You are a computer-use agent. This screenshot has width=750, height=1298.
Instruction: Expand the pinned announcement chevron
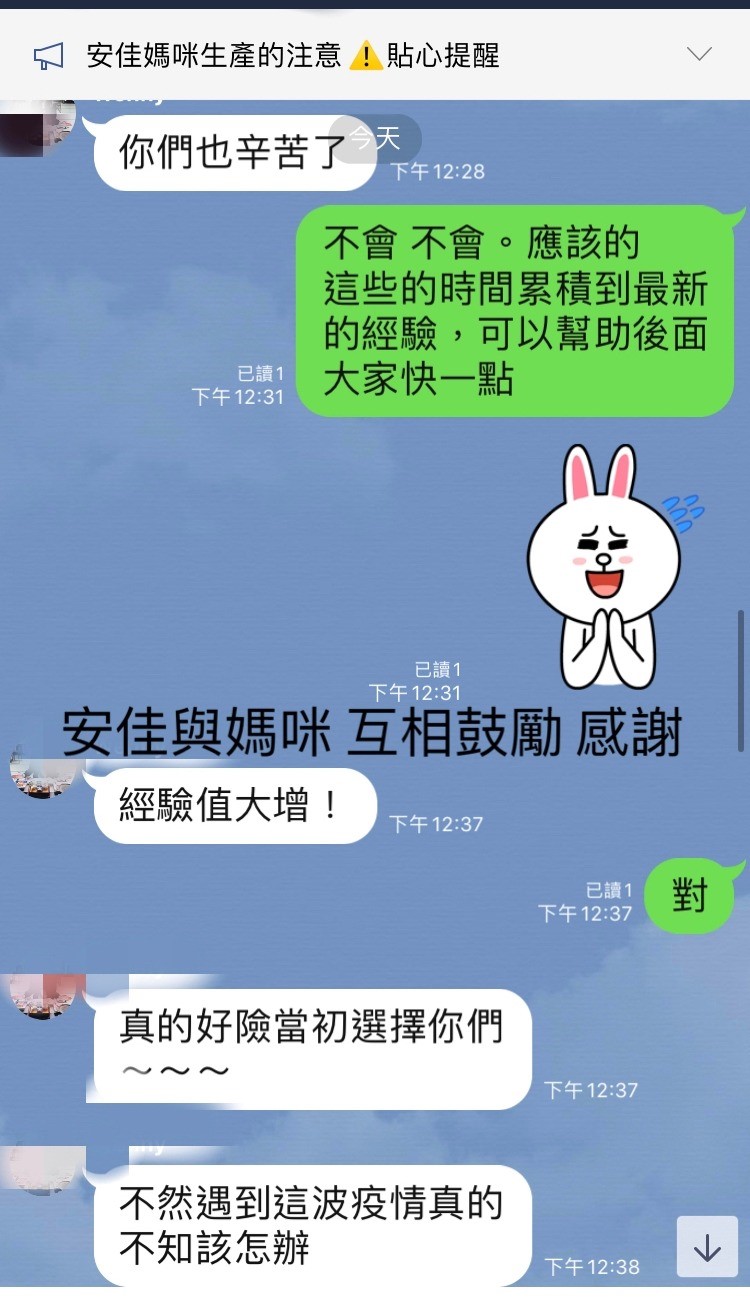[699, 54]
